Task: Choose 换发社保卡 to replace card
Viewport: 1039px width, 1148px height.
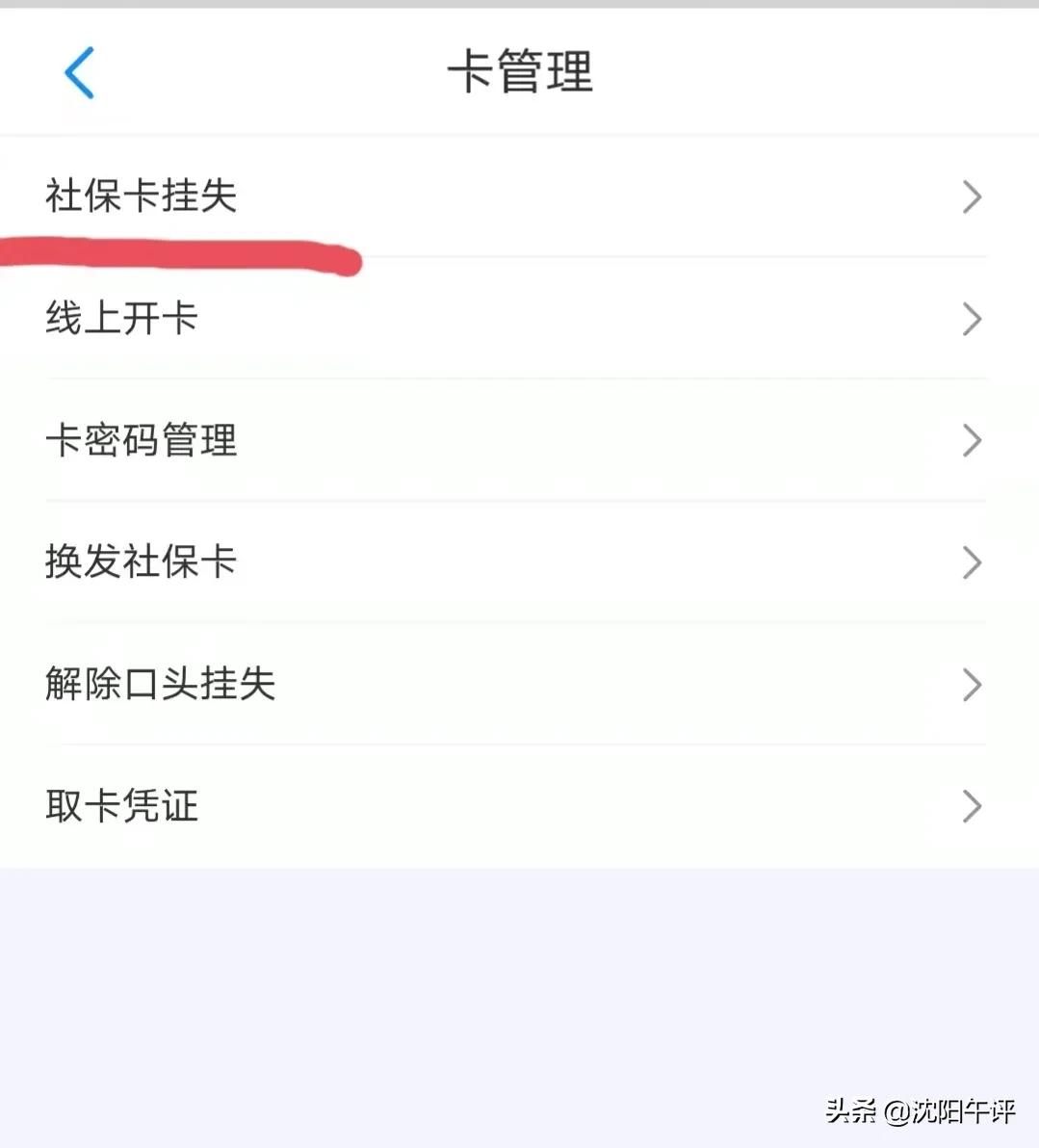Action: click(142, 563)
